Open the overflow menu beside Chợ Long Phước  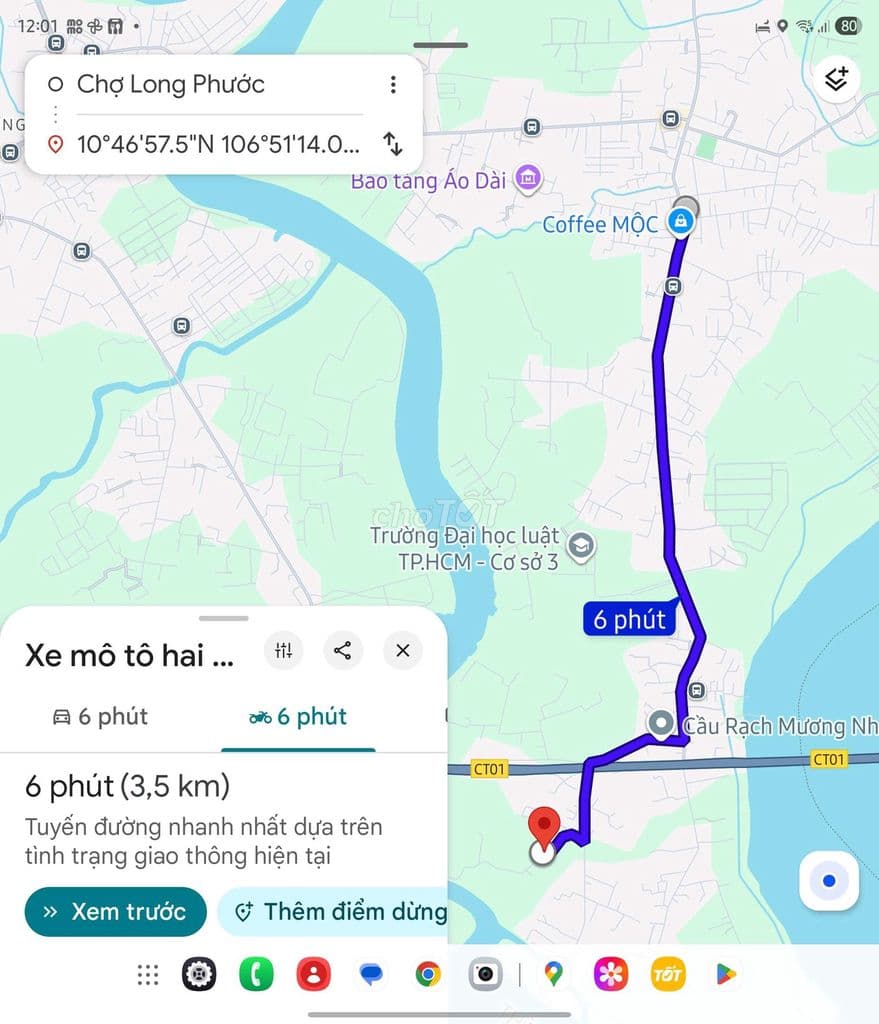[x=393, y=84]
